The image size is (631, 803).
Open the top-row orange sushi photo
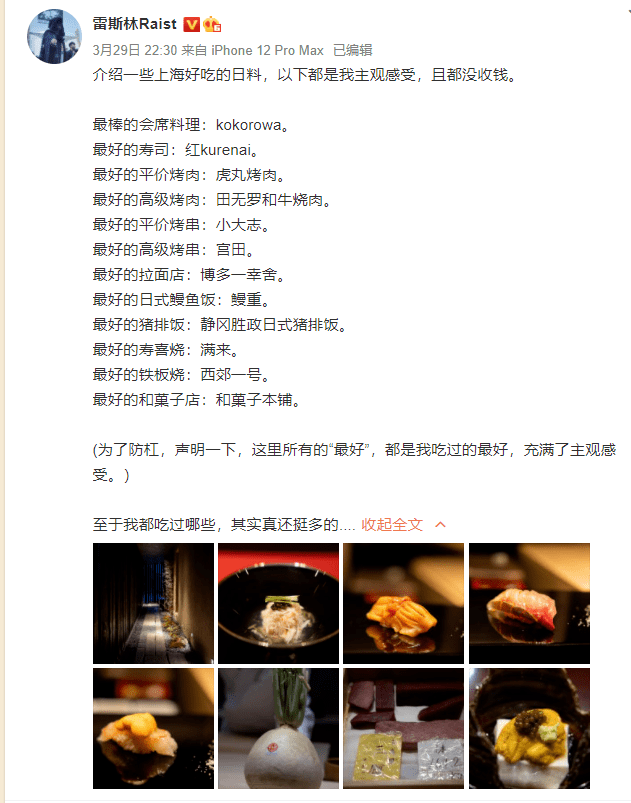[403, 603]
